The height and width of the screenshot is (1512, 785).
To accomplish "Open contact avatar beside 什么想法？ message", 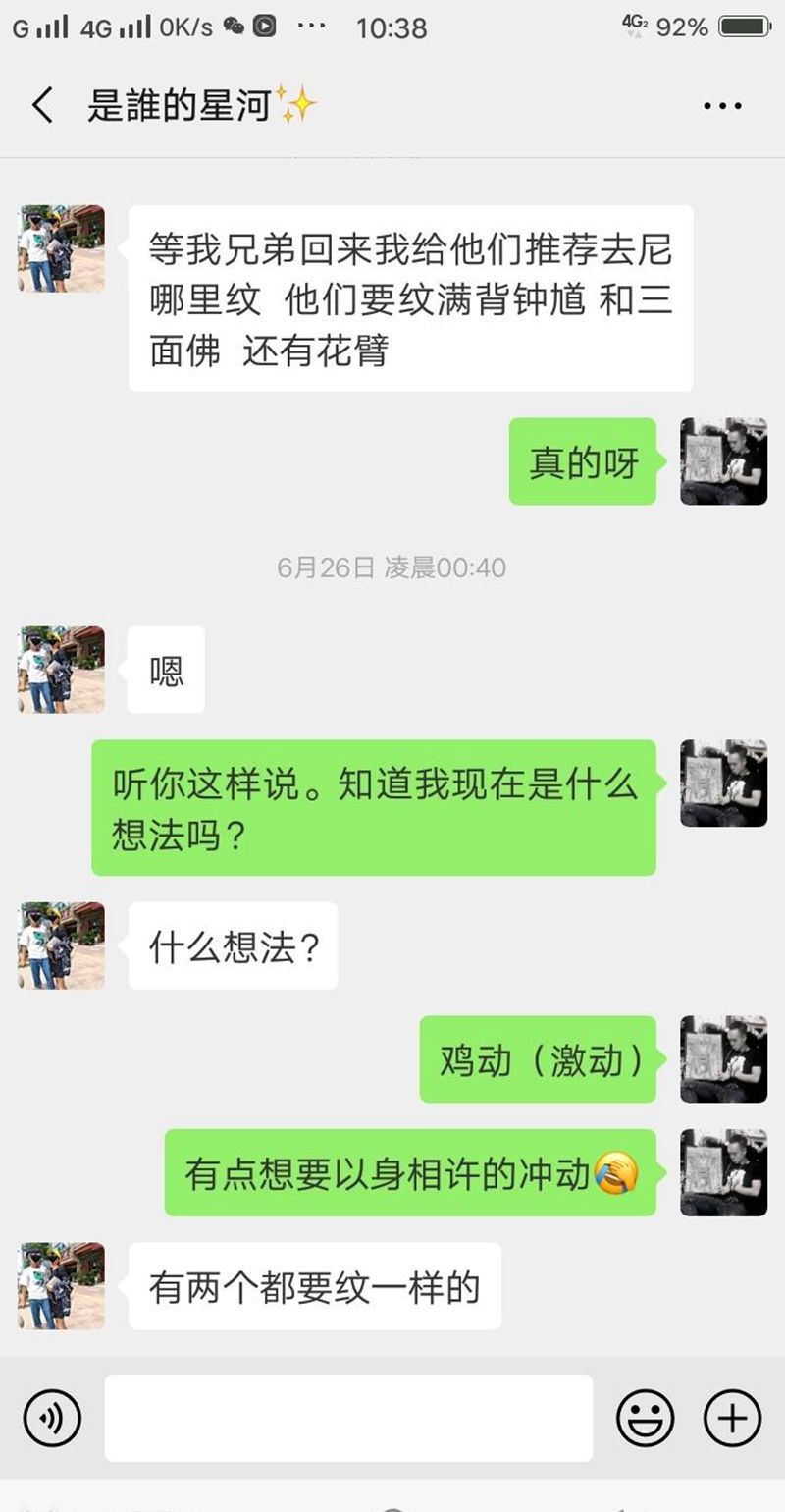I will tap(62, 945).
